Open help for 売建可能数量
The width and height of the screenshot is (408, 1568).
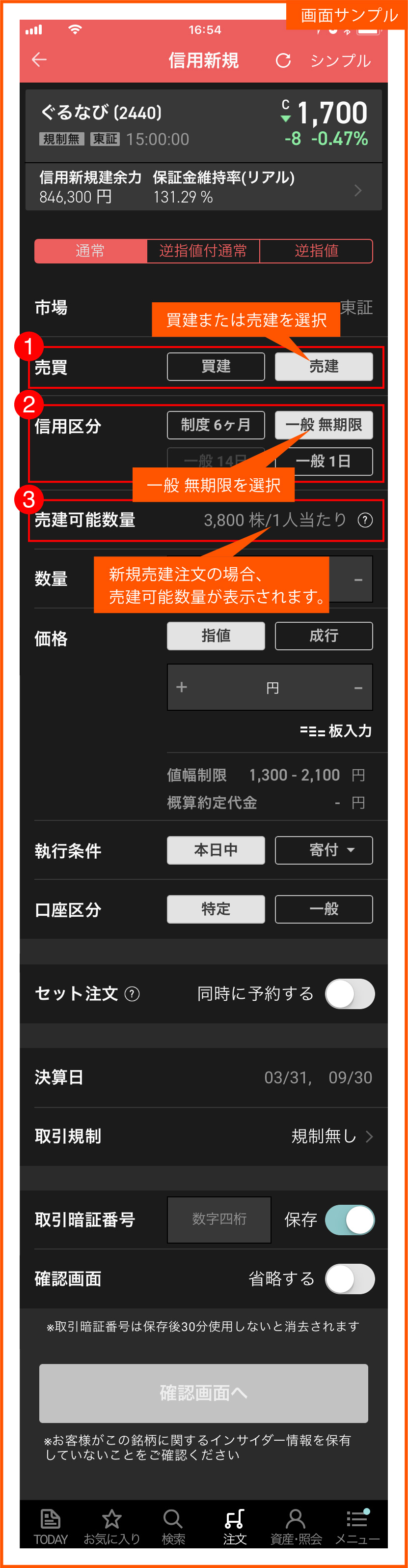coord(365,520)
